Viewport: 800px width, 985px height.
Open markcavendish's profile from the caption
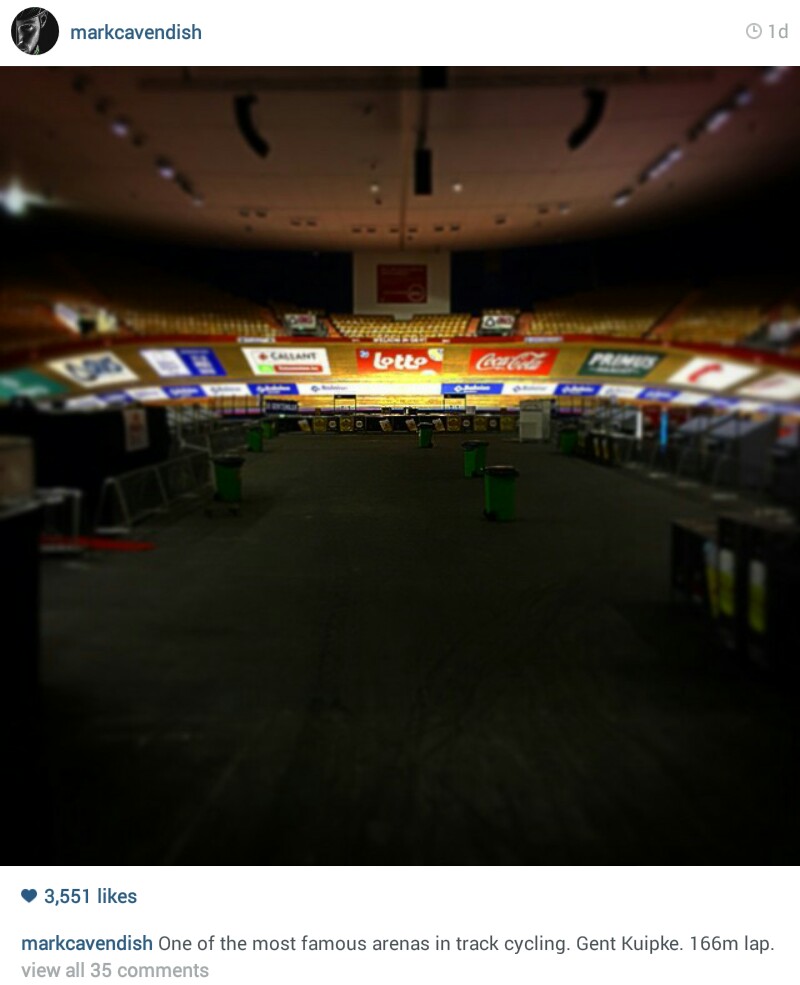[87, 943]
